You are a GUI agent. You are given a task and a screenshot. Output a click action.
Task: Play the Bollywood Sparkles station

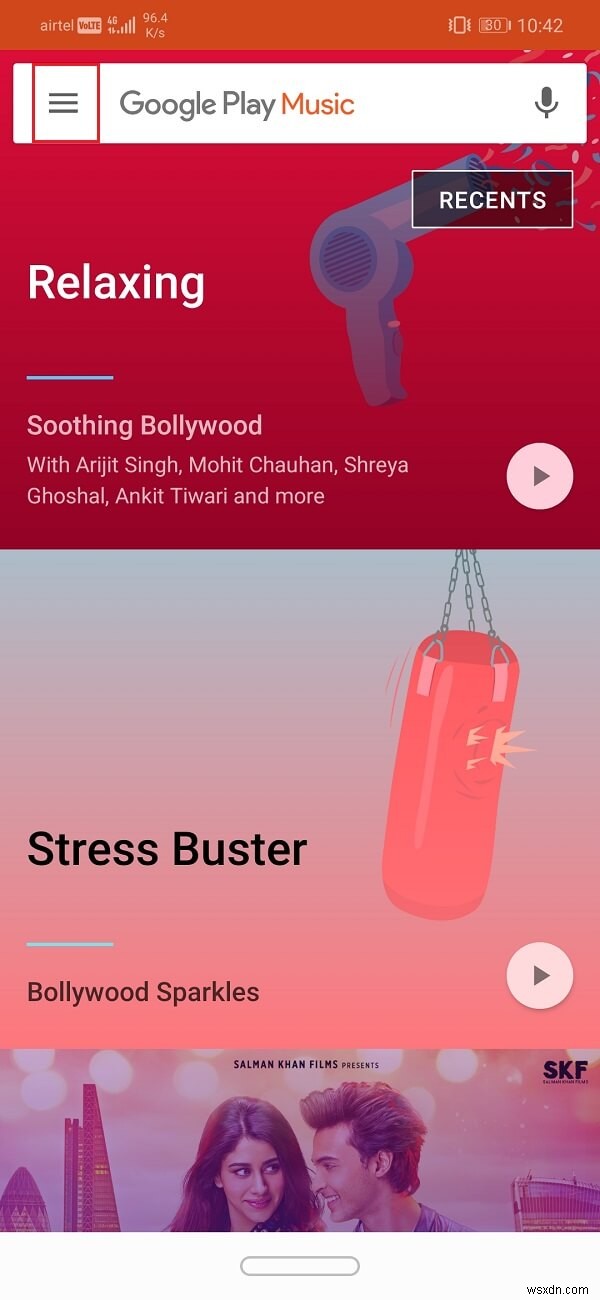(x=540, y=975)
